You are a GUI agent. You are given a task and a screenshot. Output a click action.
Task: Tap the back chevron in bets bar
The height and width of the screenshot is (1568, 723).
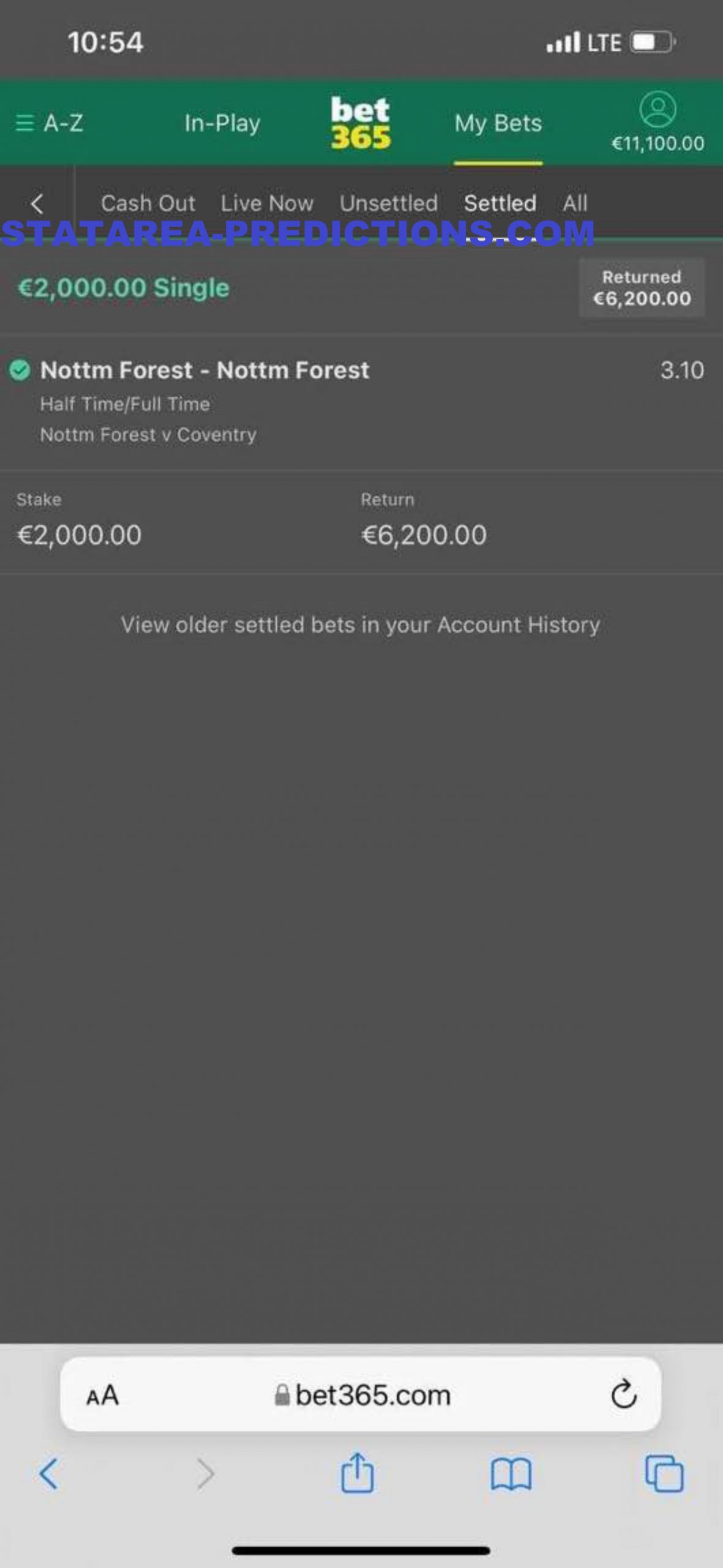pyautogui.click(x=37, y=203)
